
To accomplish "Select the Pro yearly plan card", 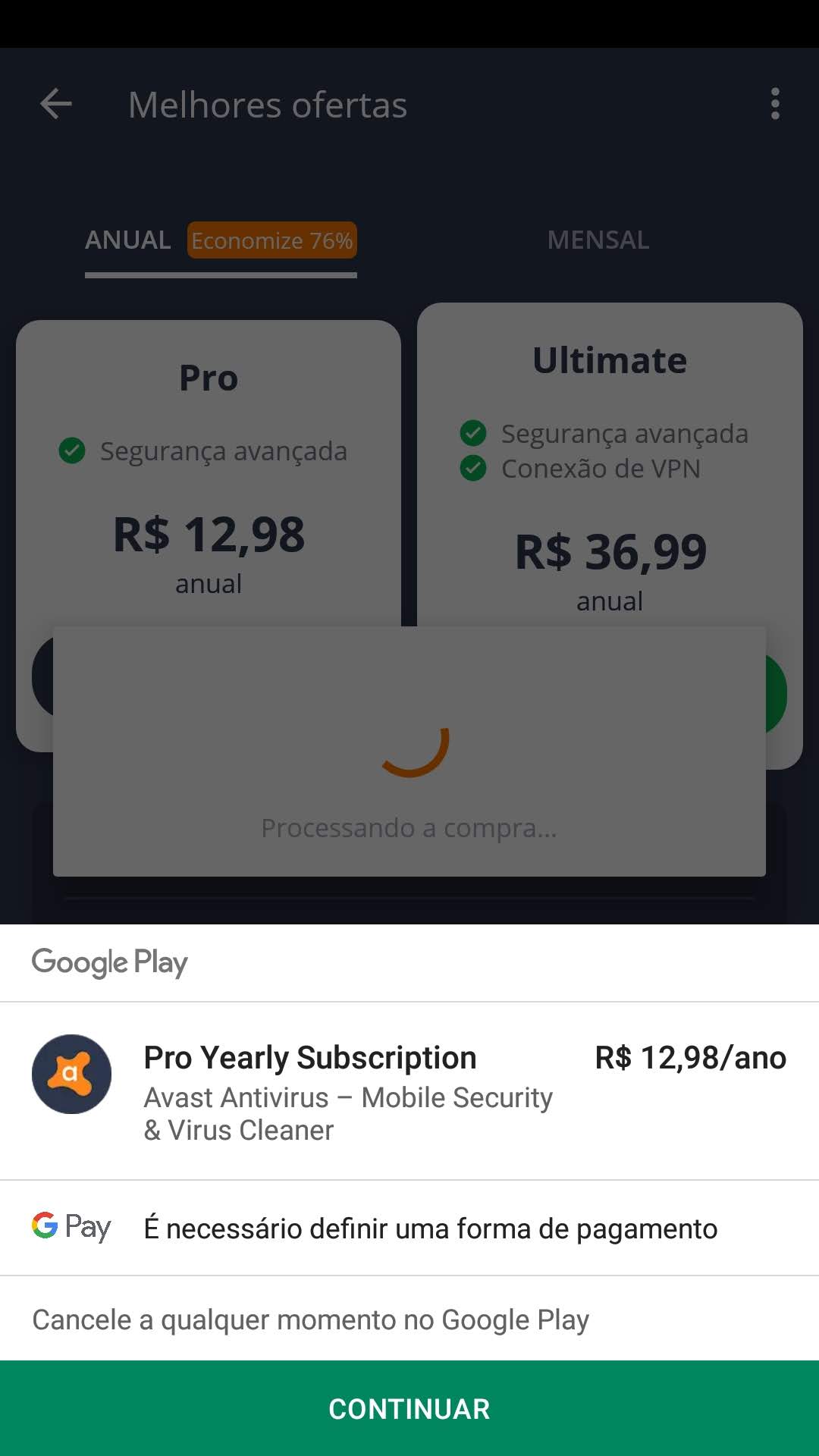I will [x=209, y=455].
